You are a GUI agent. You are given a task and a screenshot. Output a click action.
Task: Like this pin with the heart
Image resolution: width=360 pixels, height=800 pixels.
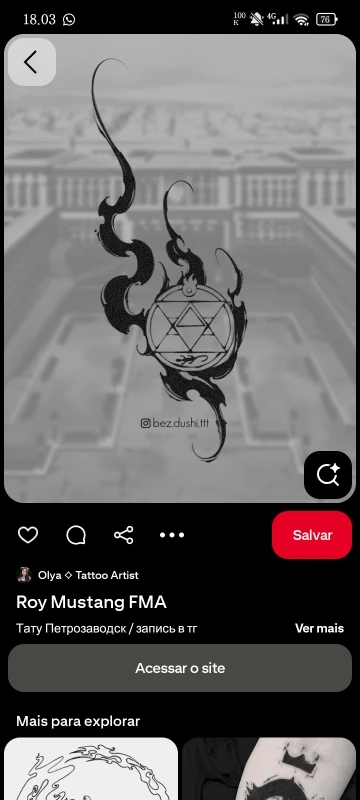point(28,535)
